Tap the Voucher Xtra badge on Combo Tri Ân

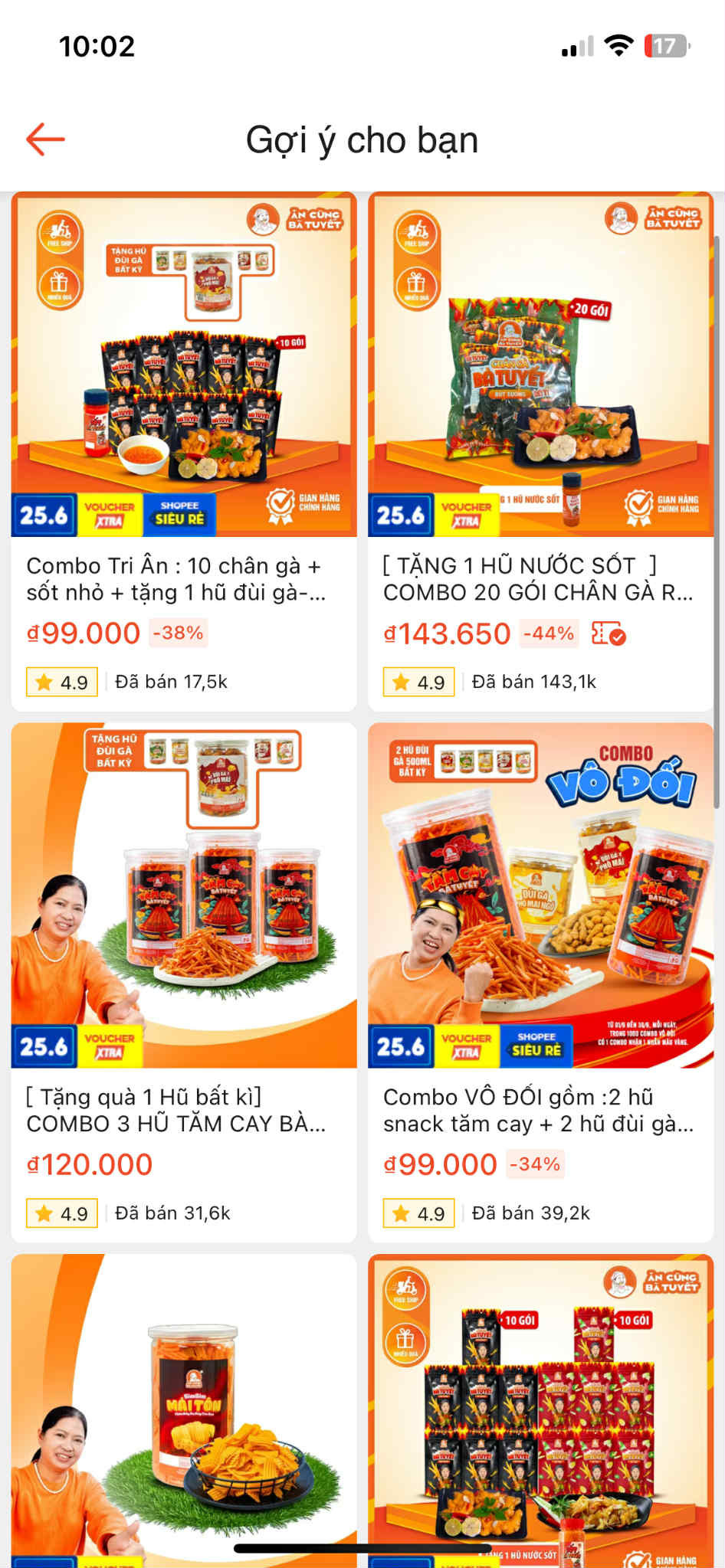[x=110, y=510]
